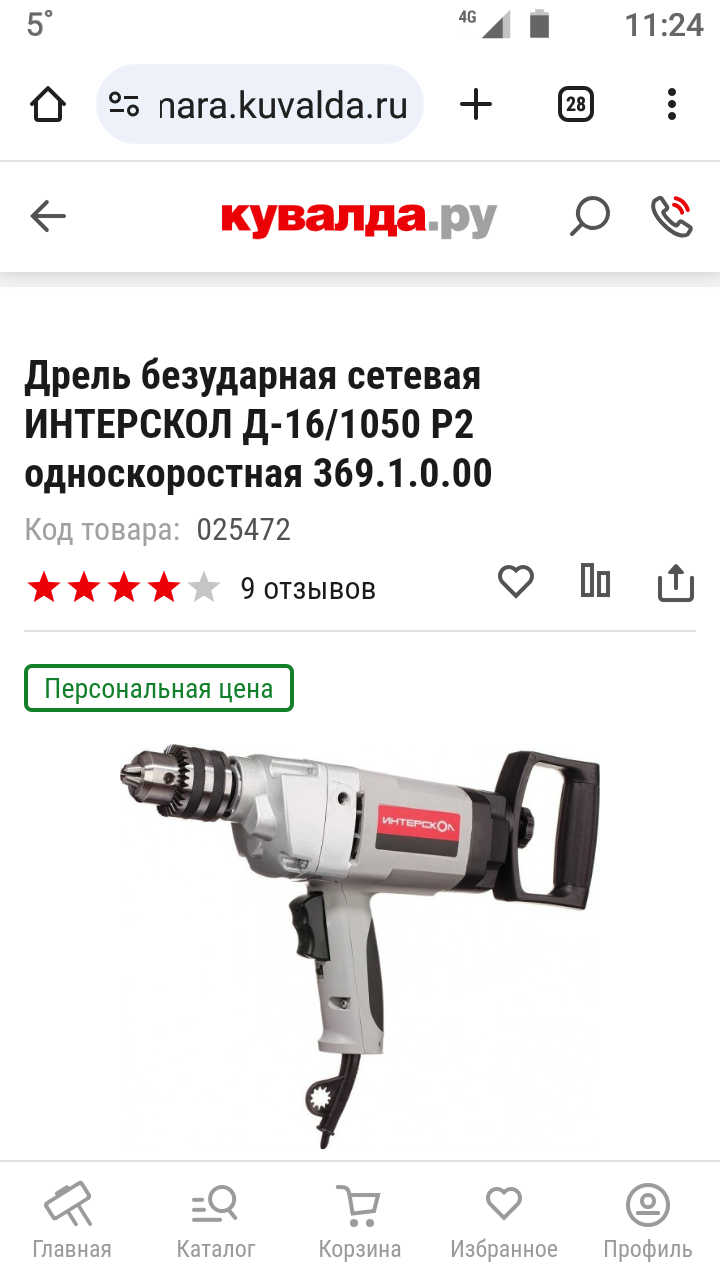Open the browser overflow menu

[x=672, y=104]
